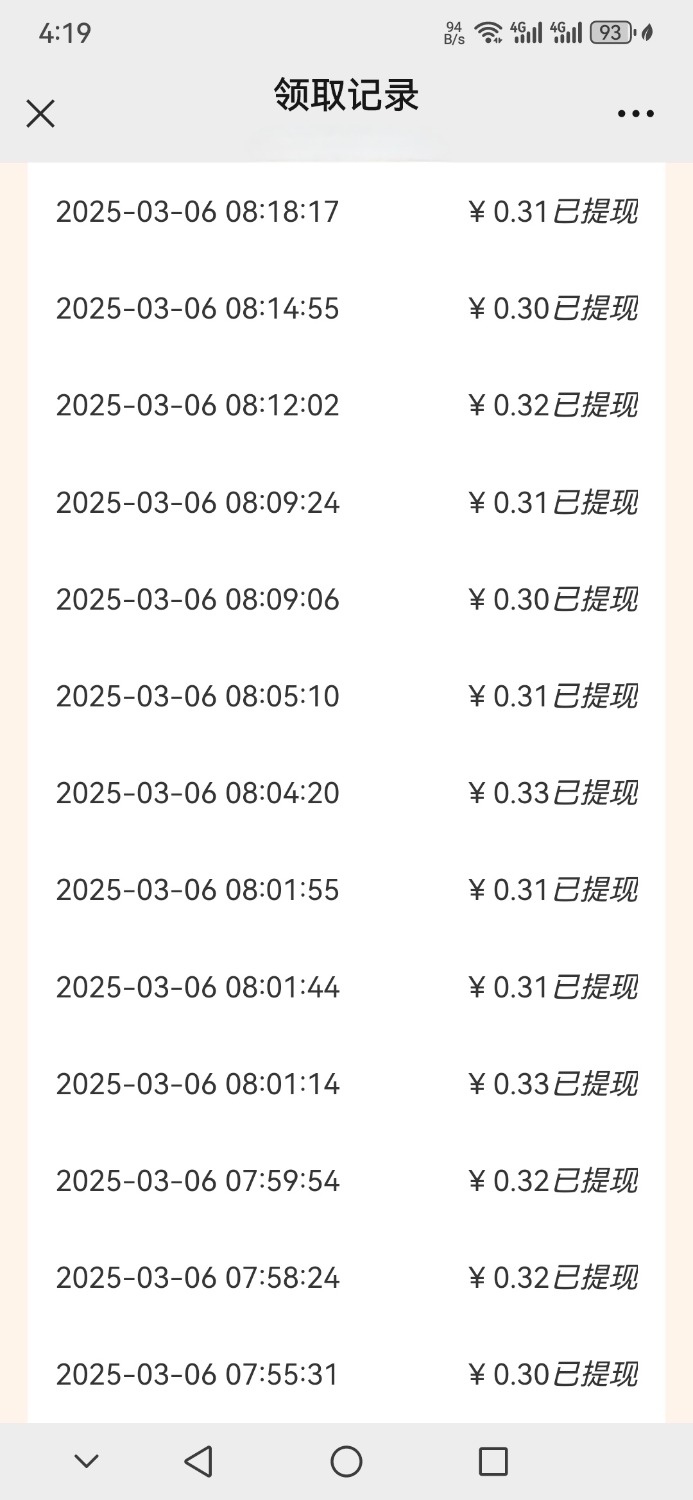The image size is (693, 1500).
Task: Hide the navigation bar with down arrow
Action: [x=87, y=1462]
